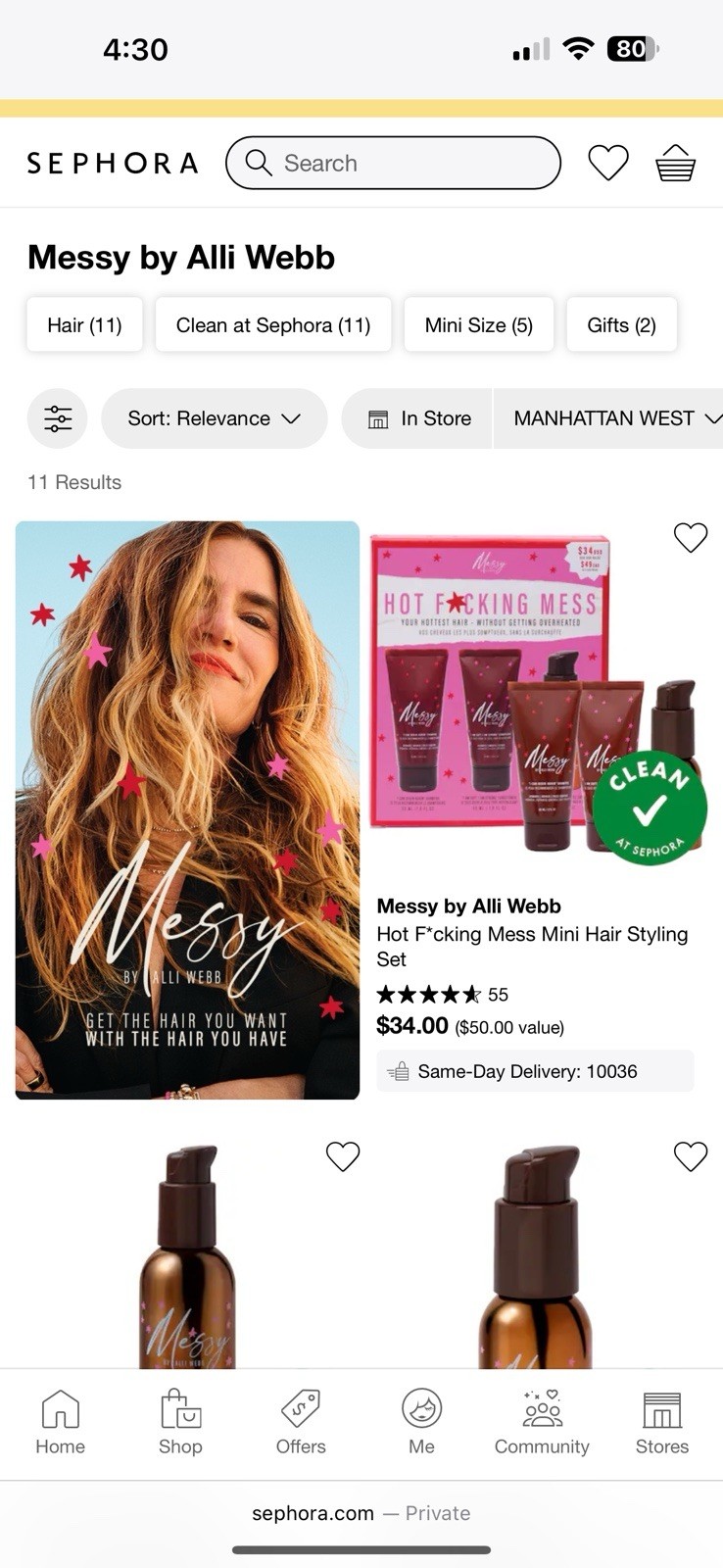Image resolution: width=723 pixels, height=1568 pixels.
Task: Switch to the Me tab
Action: tap(421, 1422)
